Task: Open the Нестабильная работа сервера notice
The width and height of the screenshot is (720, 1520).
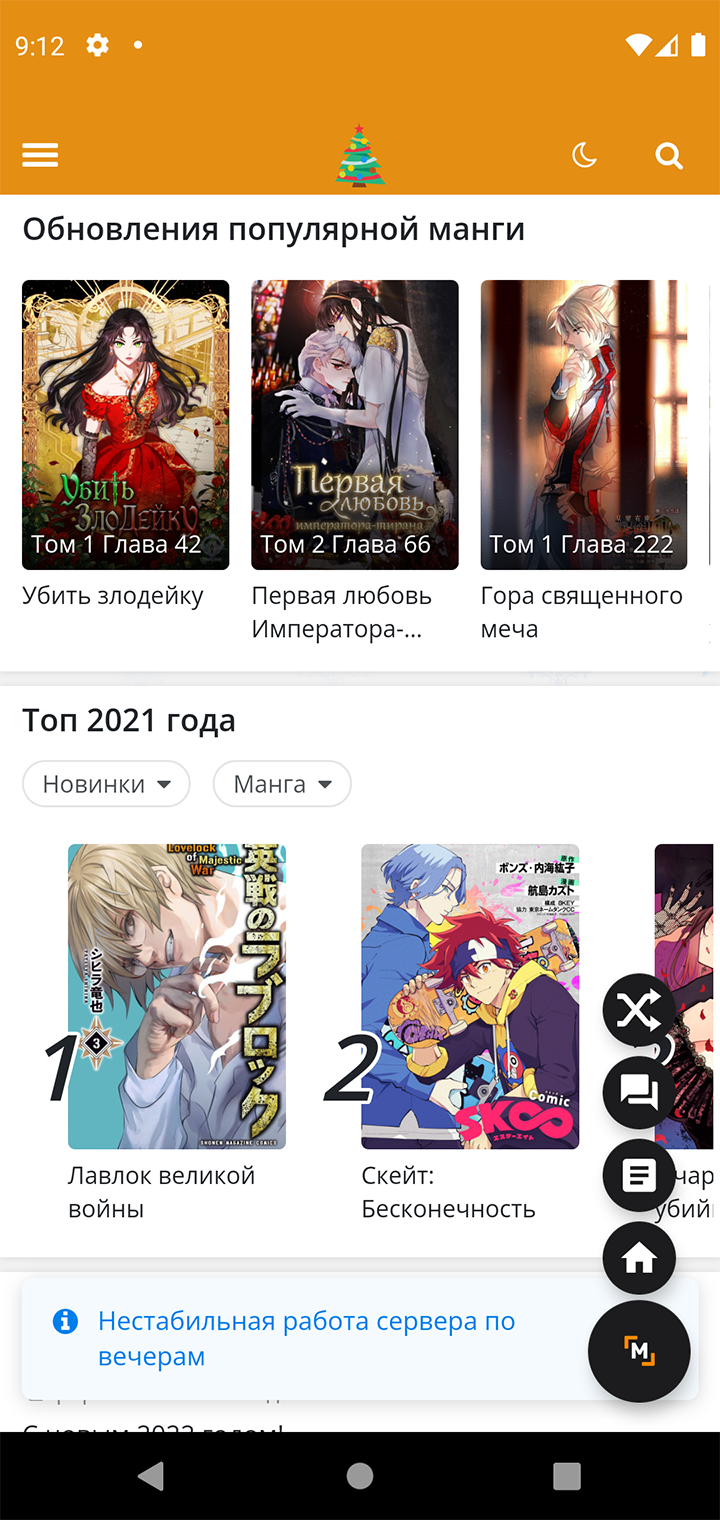Action: 306,1338
